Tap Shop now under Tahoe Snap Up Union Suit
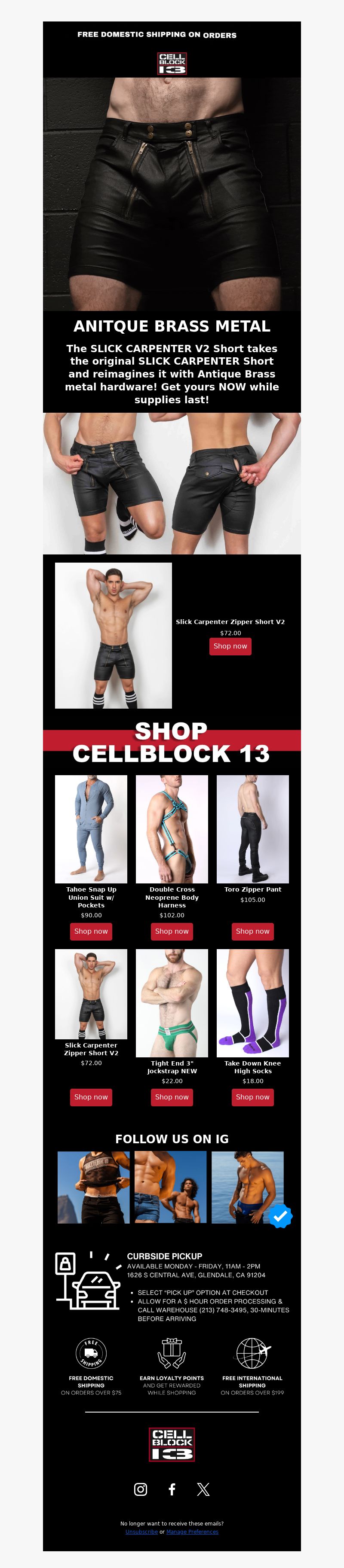Viewport: 344px width, 1568px height. click(91, 931)
